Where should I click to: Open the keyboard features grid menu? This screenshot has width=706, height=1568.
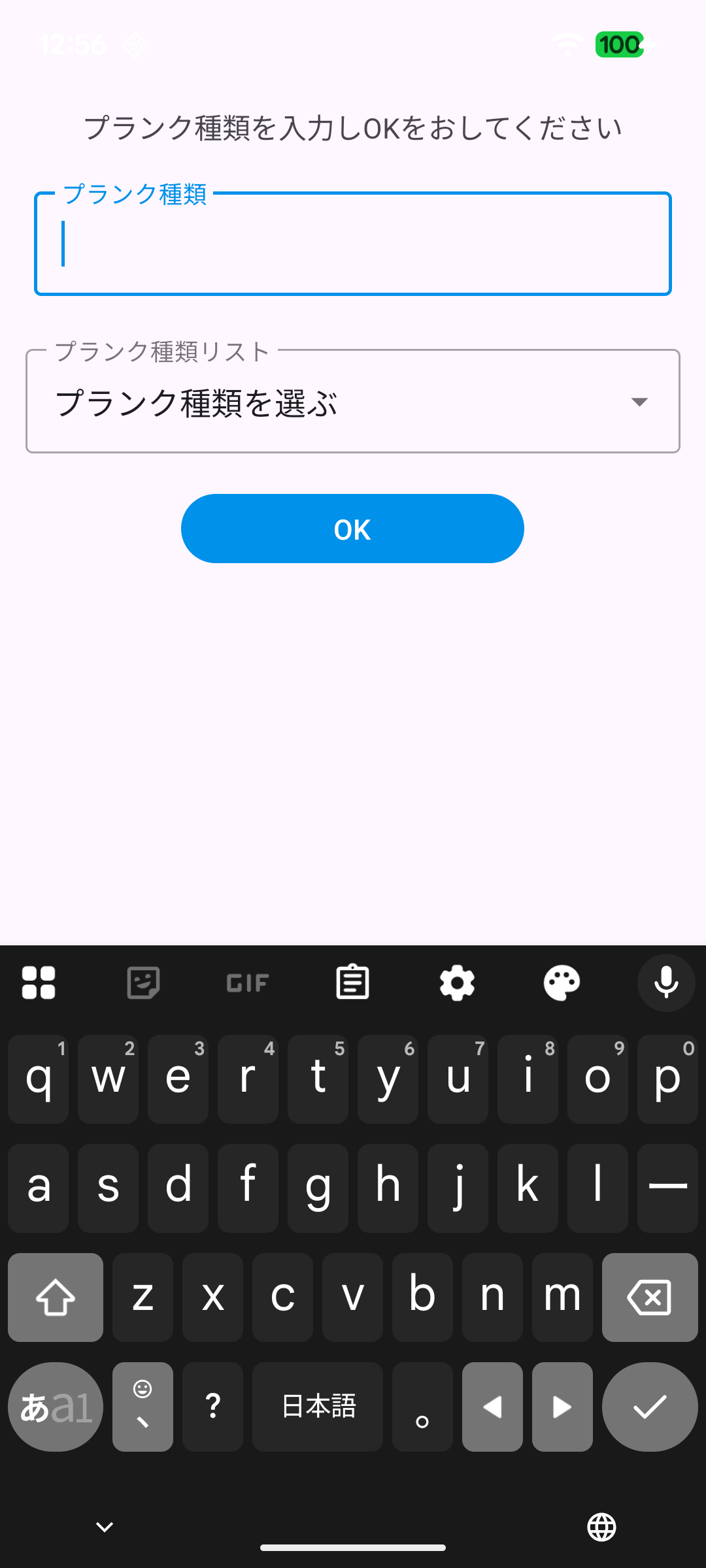39,983
